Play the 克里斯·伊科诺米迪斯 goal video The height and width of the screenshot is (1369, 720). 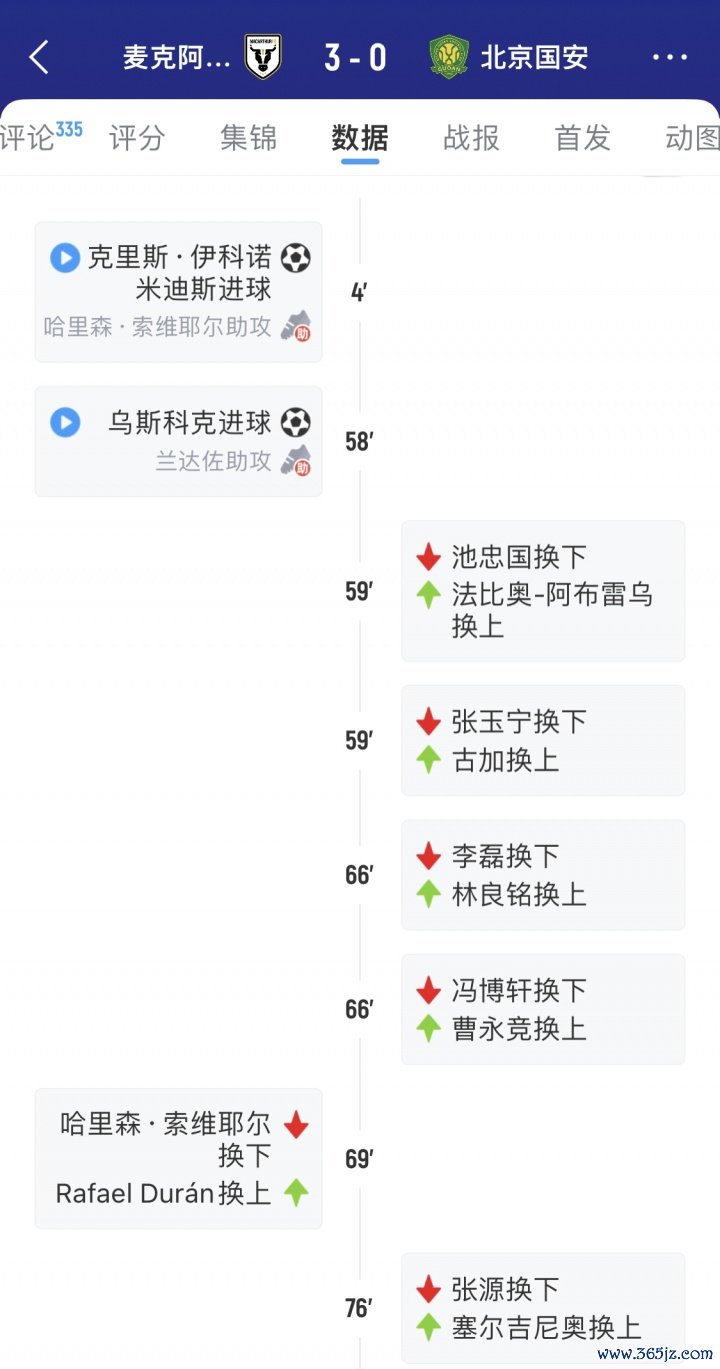coord(65,258)
